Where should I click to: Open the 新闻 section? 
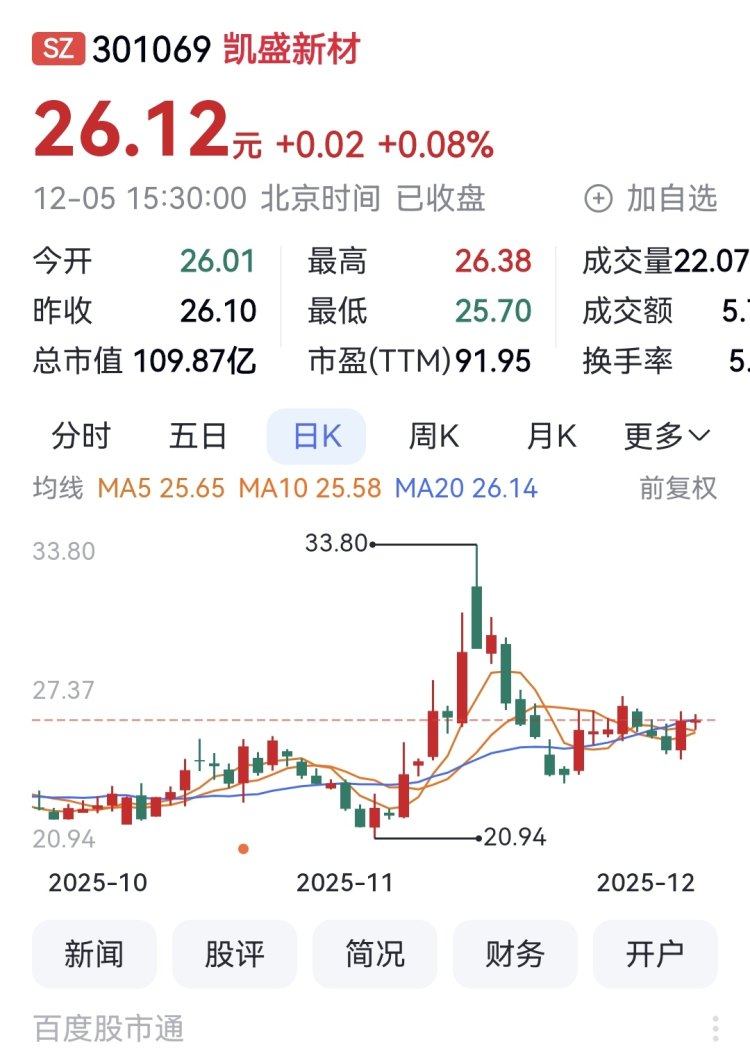(x=94, y=954)
